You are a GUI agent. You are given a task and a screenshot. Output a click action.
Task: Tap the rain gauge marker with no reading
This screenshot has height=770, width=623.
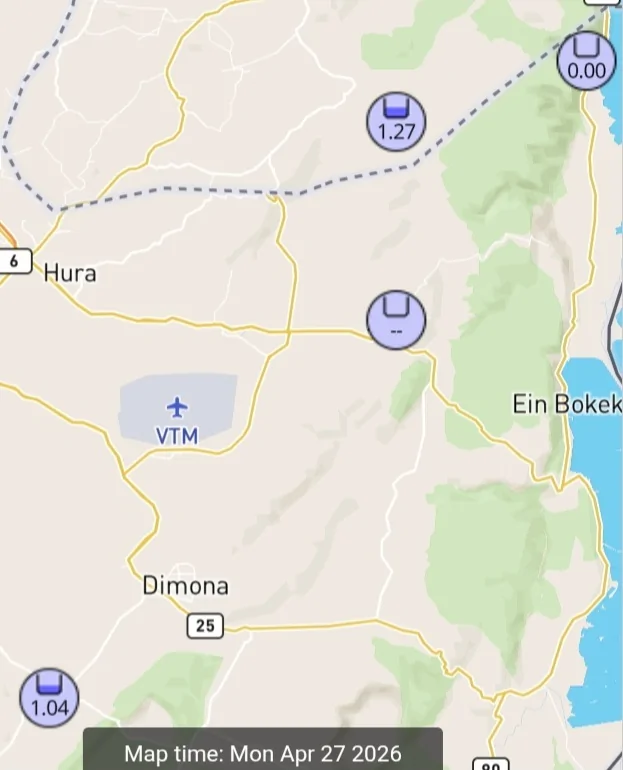[396, 319]
